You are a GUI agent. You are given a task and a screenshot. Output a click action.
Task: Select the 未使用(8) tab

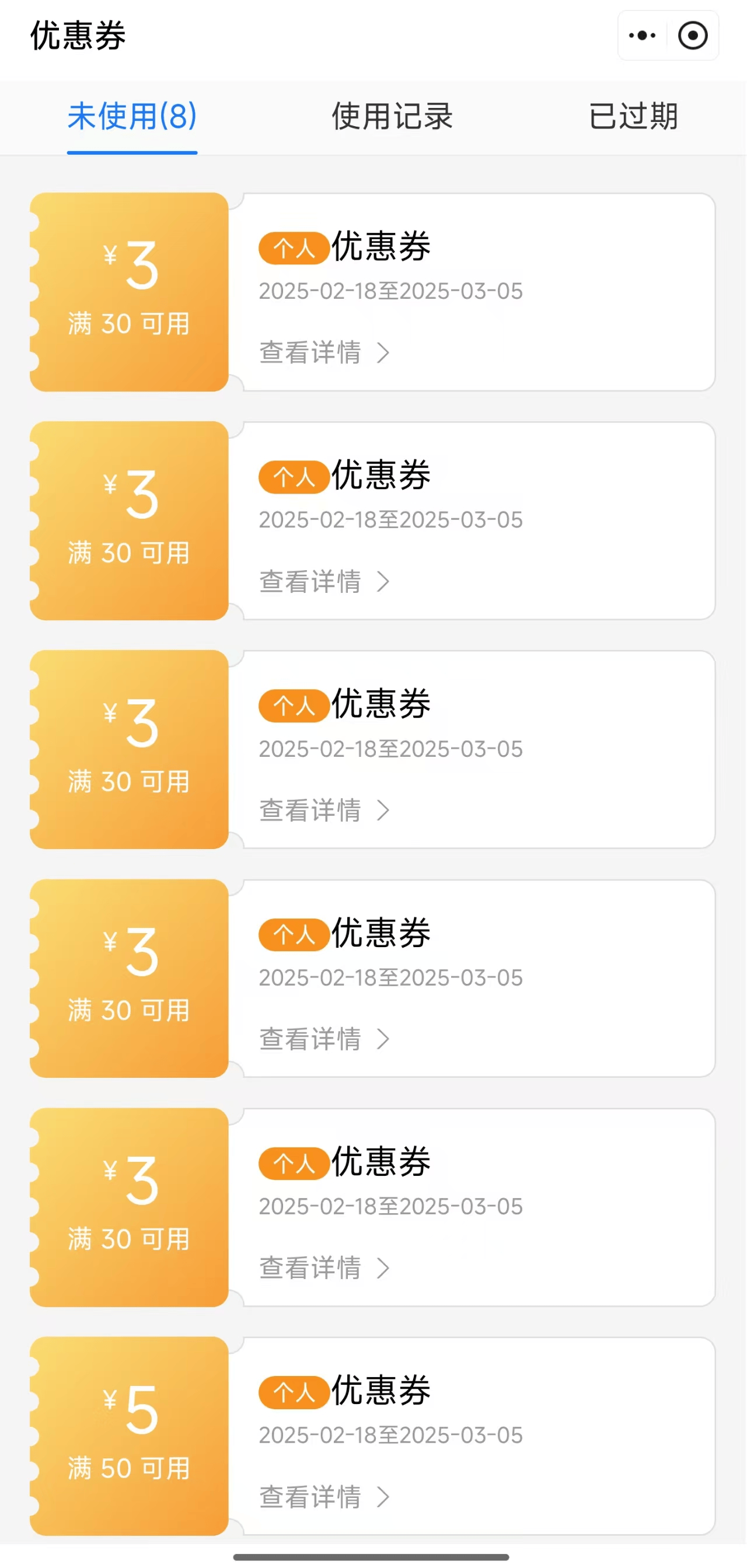132,116
